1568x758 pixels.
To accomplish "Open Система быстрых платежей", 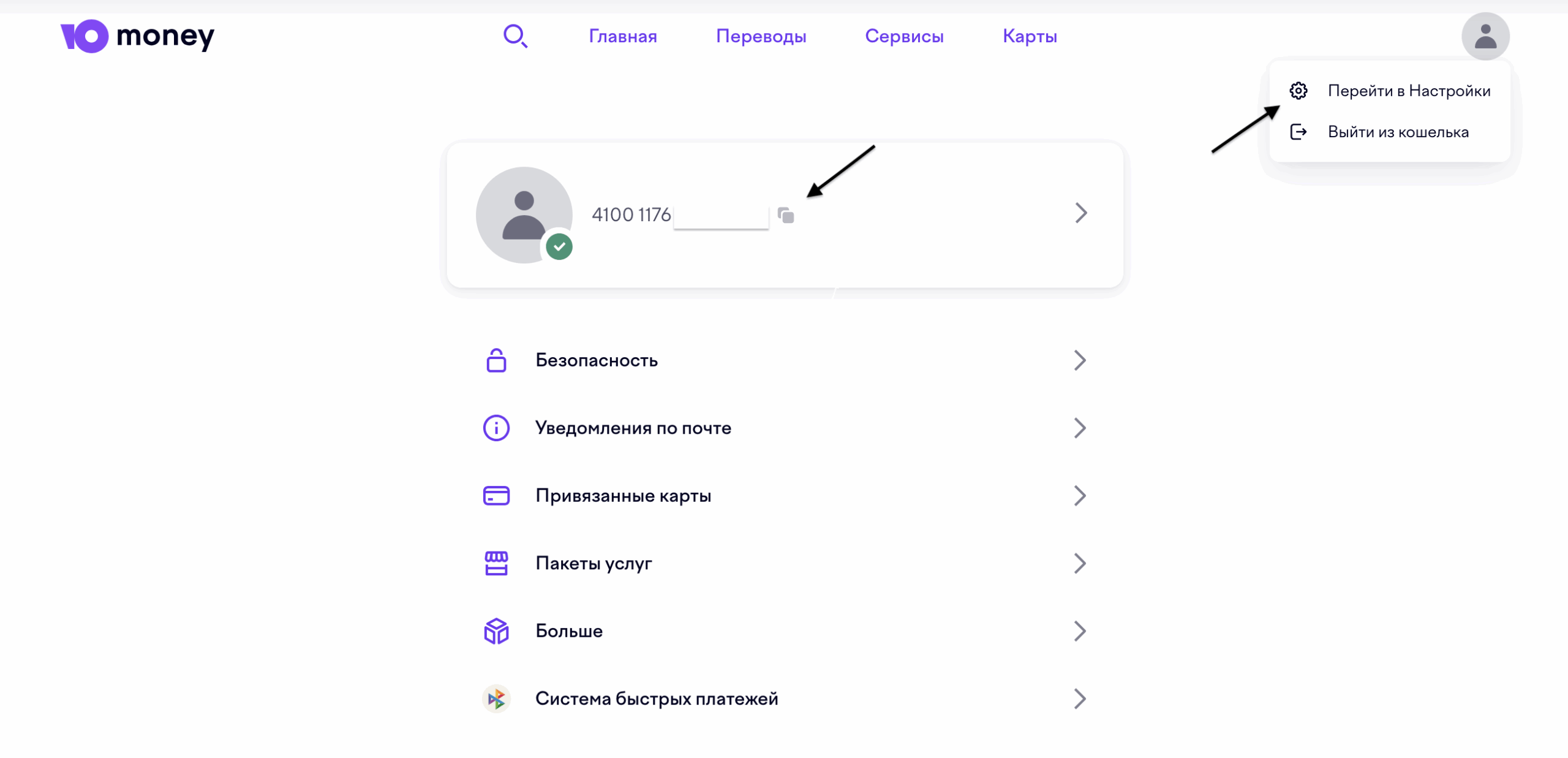I will (x=656, y=699).
